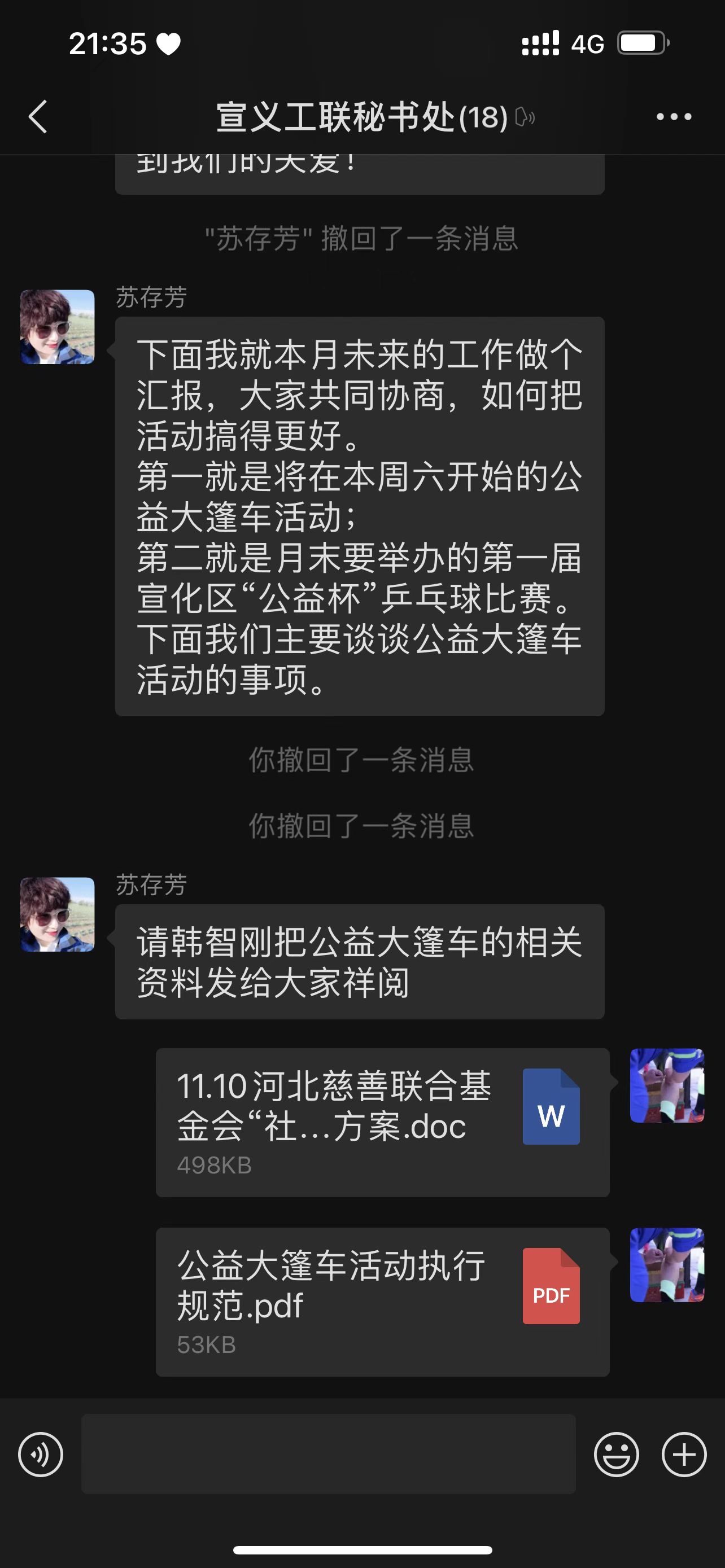The image size is (725, 1568).
Task: Open the emoji picker
Action: click(x=616, y=1454)
